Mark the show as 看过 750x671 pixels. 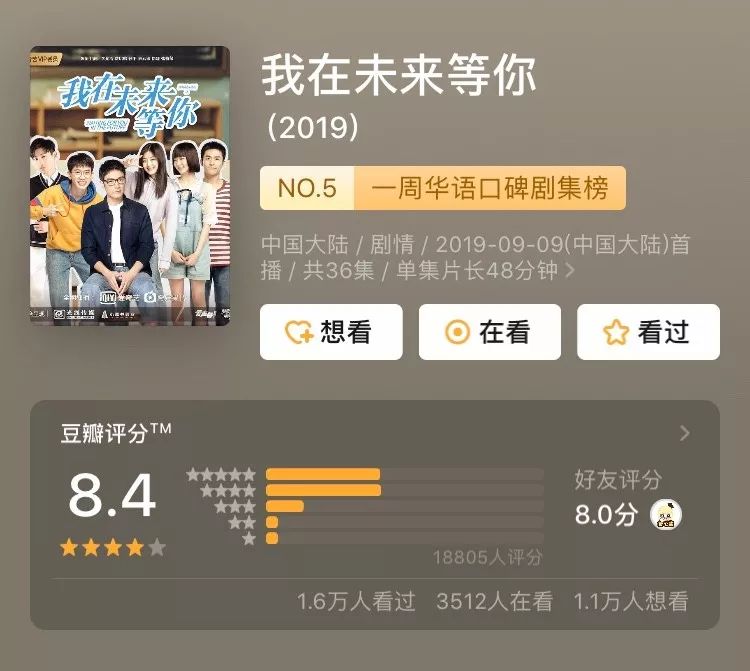pos(648,332)
